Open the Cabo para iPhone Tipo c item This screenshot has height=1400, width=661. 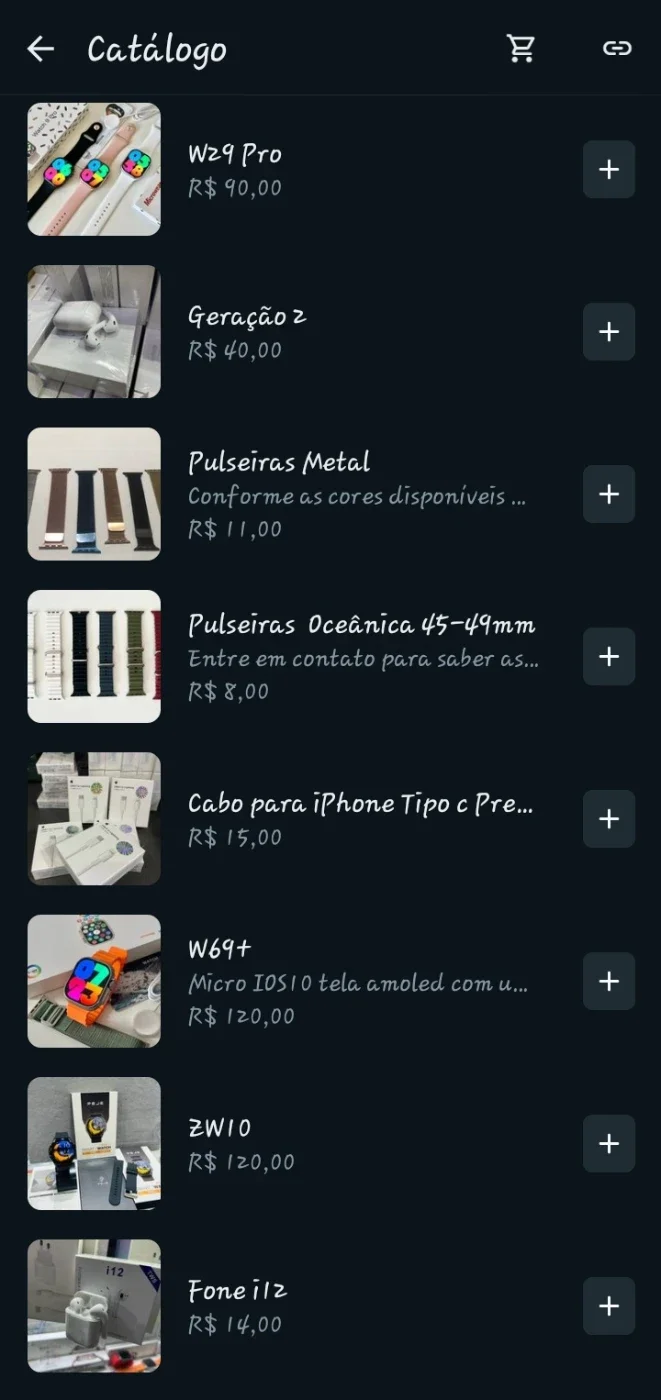click(x=300, y=819)
